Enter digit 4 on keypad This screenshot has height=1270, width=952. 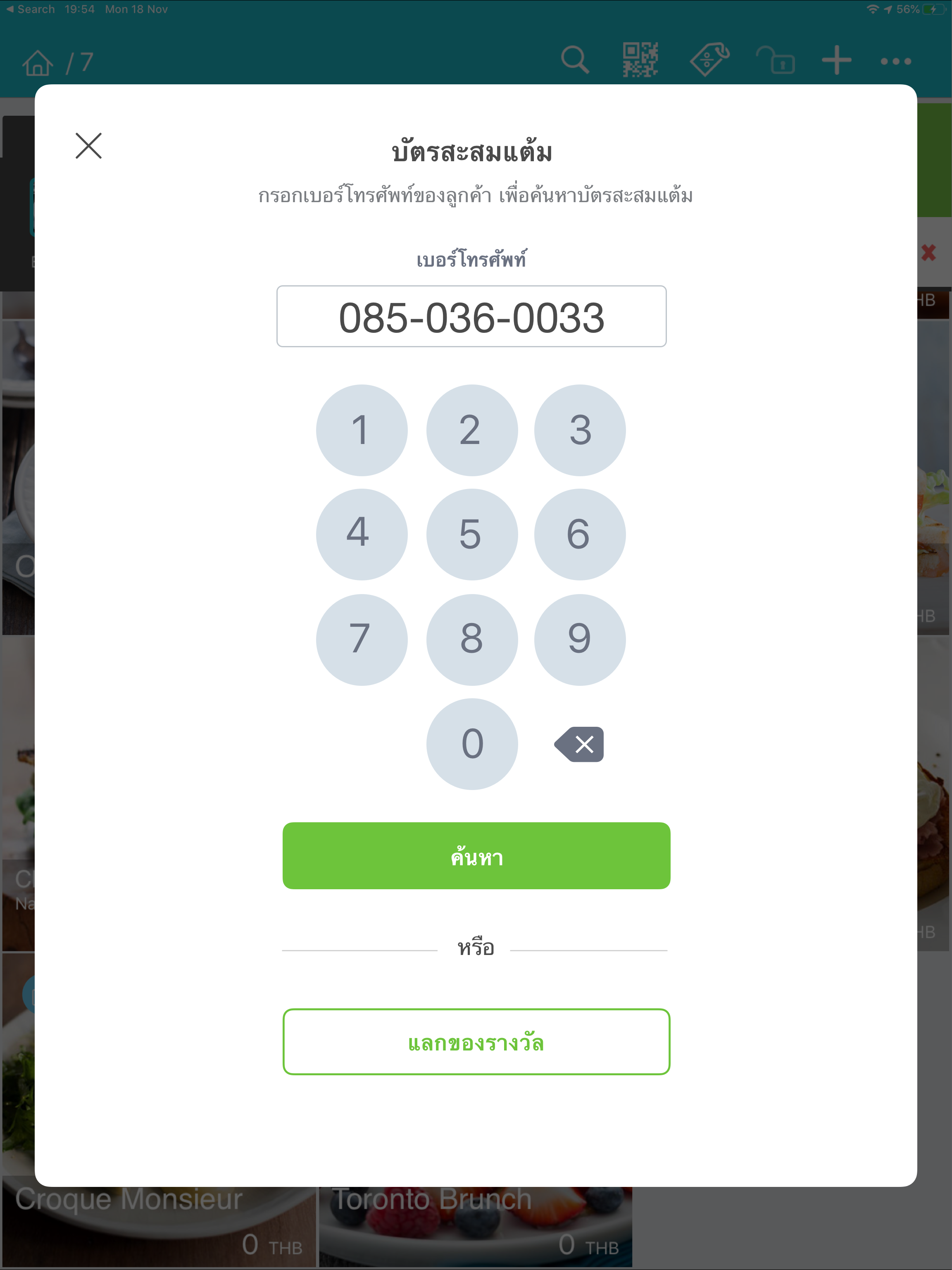pyautogui.click(x=362, y=534)
